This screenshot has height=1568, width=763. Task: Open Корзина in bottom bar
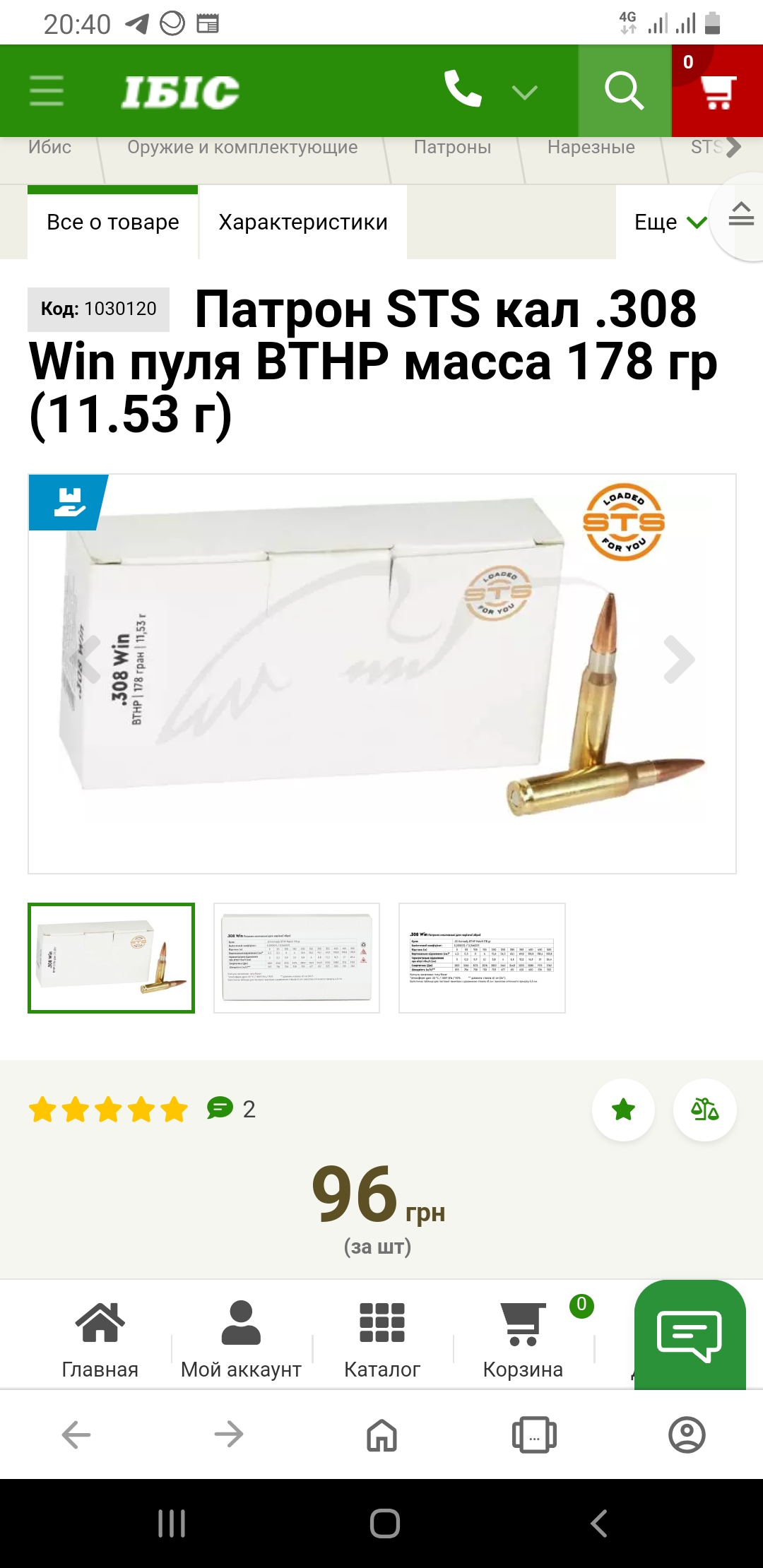(523, 1339)
